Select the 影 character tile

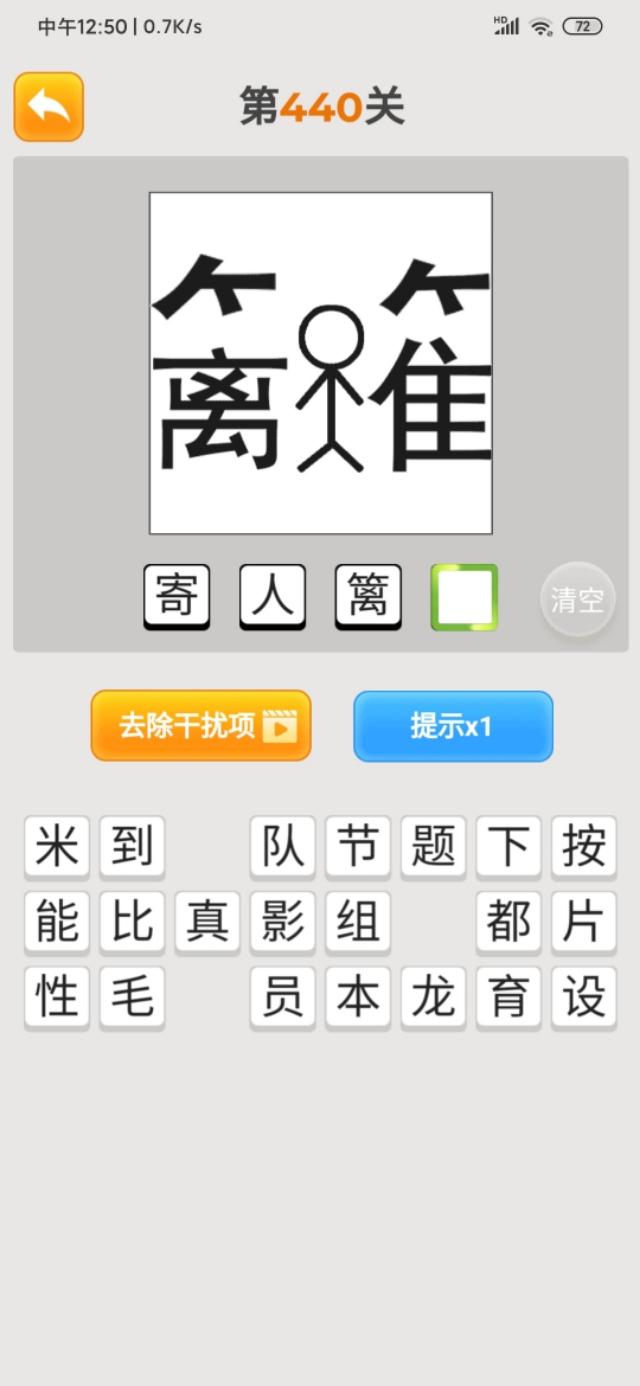(x=283, y=922)
